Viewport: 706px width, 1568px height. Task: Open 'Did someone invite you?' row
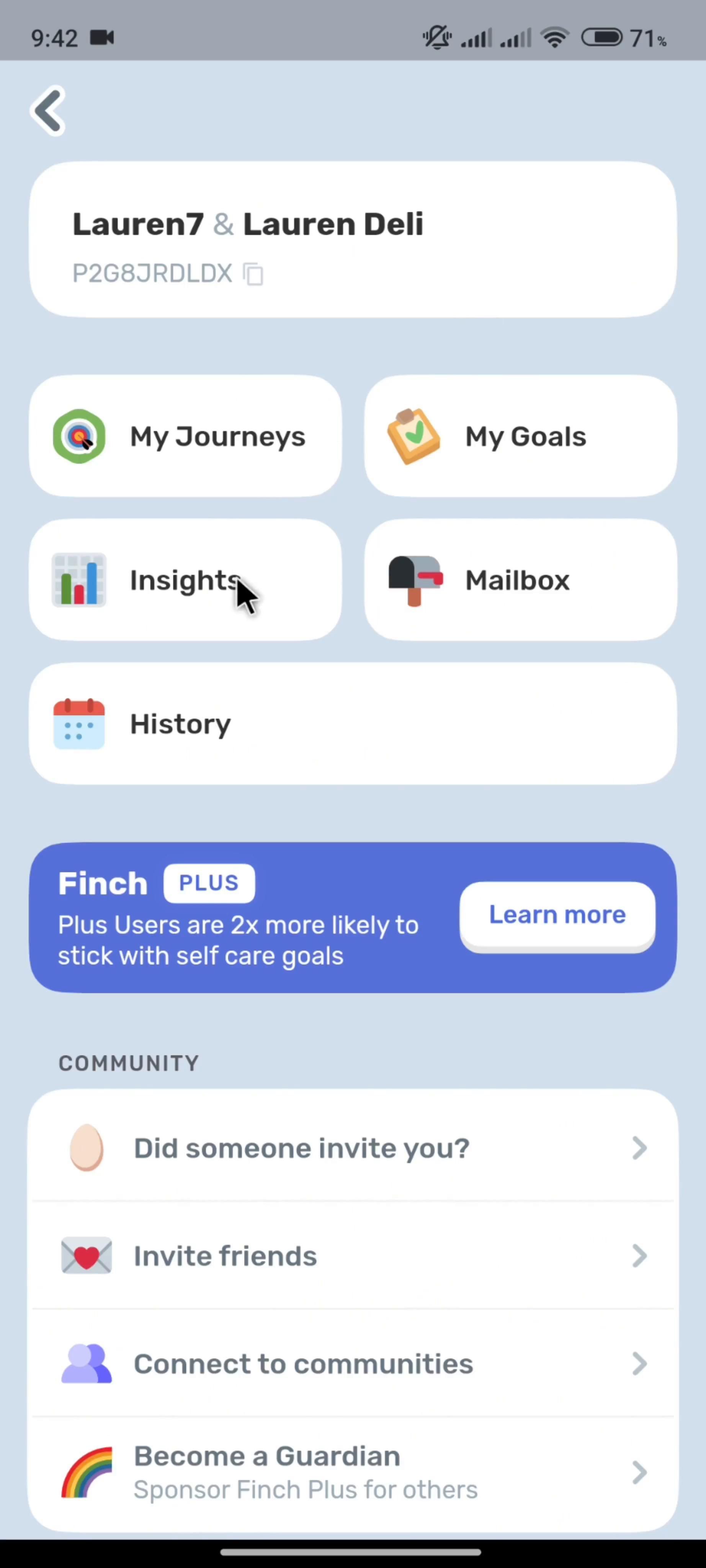[x=352, y=1148]
